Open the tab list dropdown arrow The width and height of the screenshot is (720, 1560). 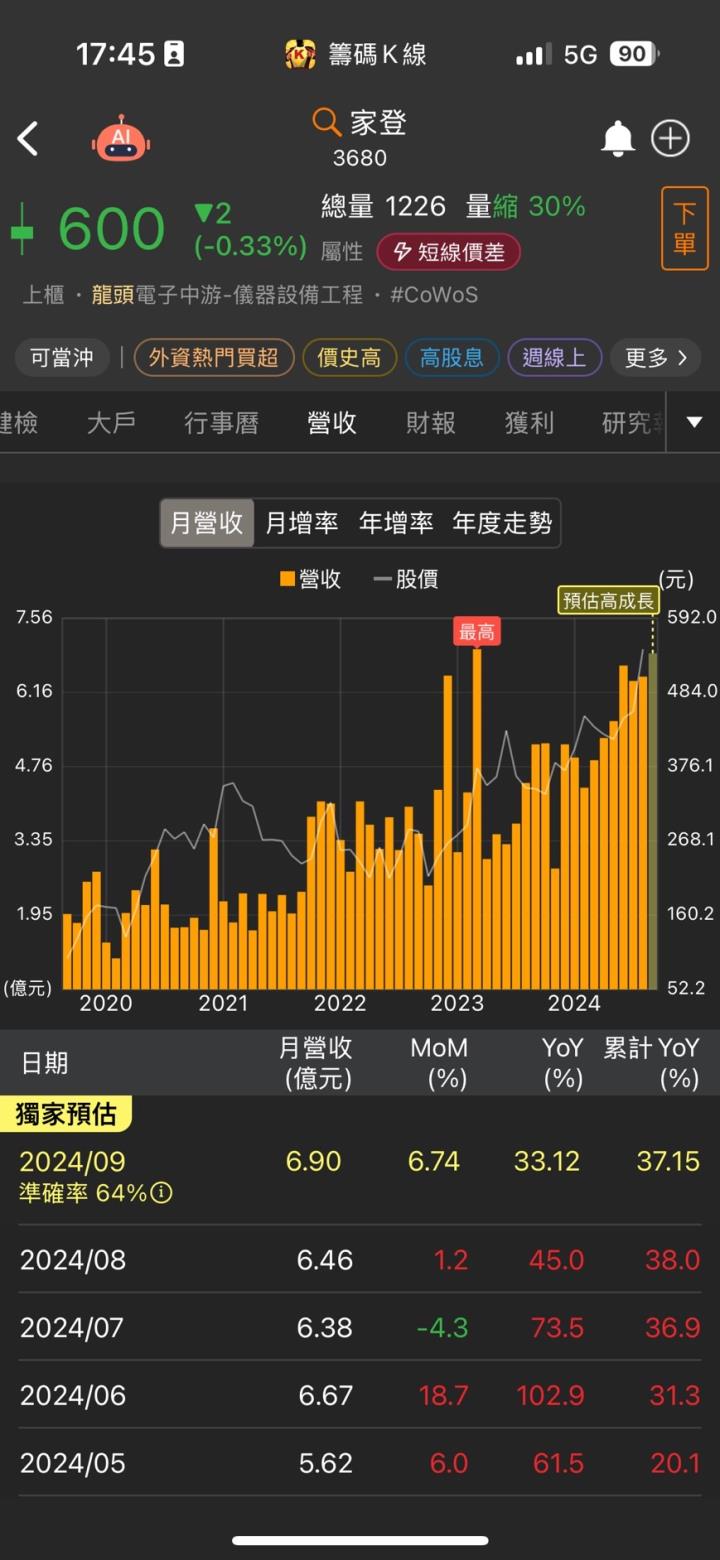point(692,422)
